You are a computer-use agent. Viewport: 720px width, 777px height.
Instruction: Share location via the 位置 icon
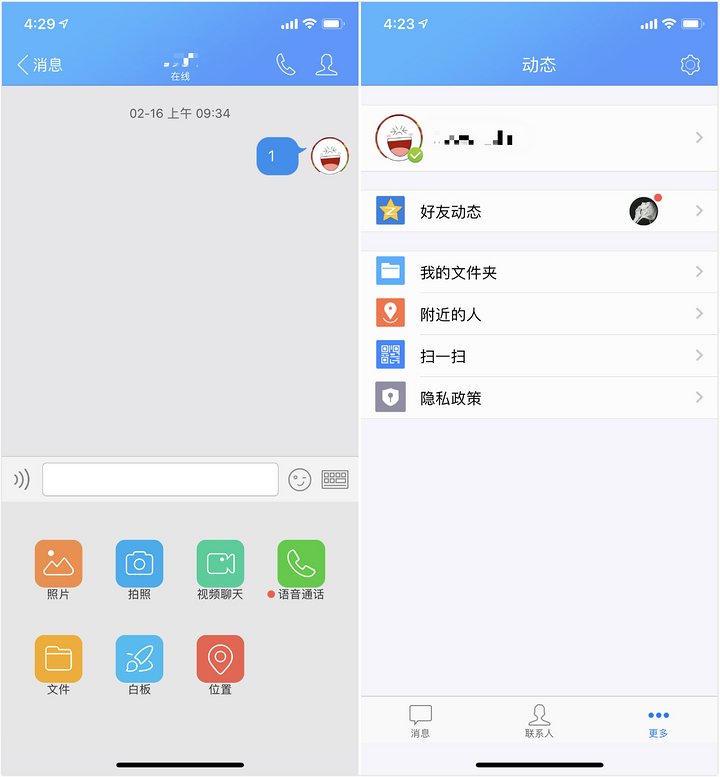[x=219, y=655]
